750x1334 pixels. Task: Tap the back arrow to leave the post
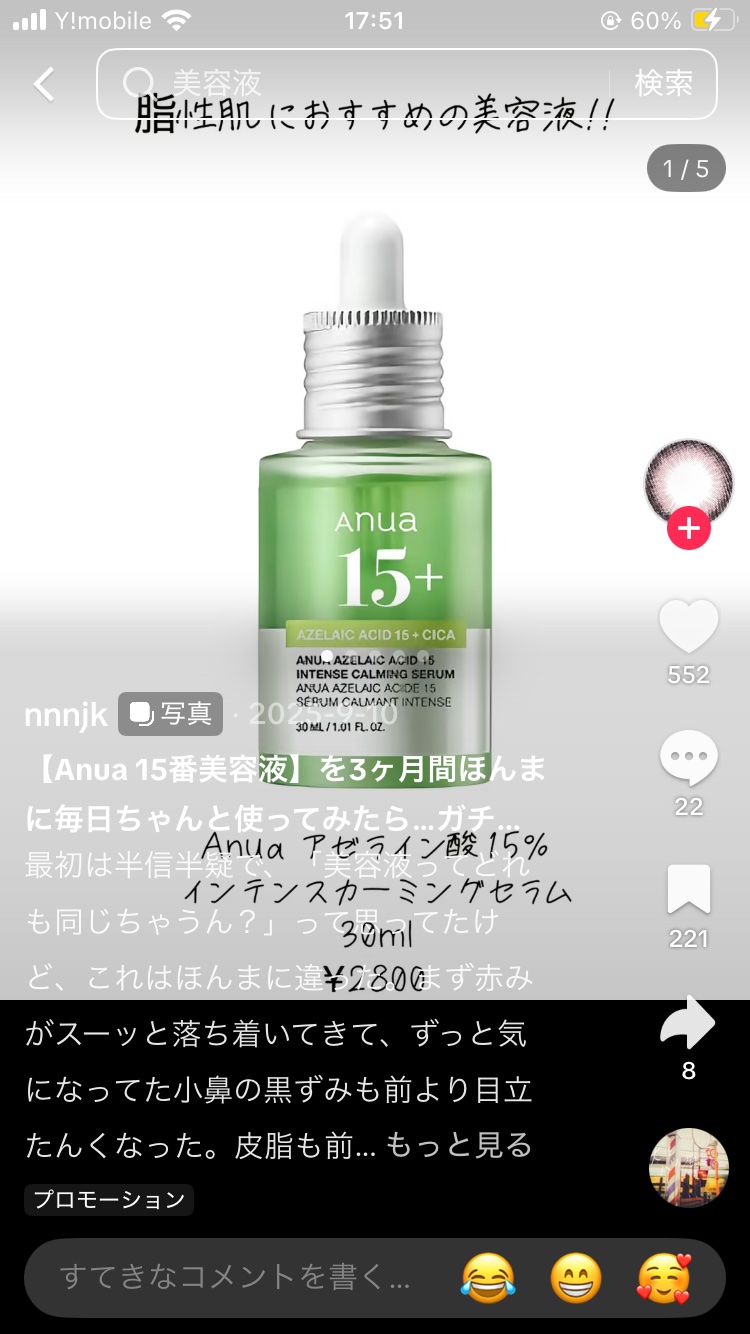[x=42, y=84]
